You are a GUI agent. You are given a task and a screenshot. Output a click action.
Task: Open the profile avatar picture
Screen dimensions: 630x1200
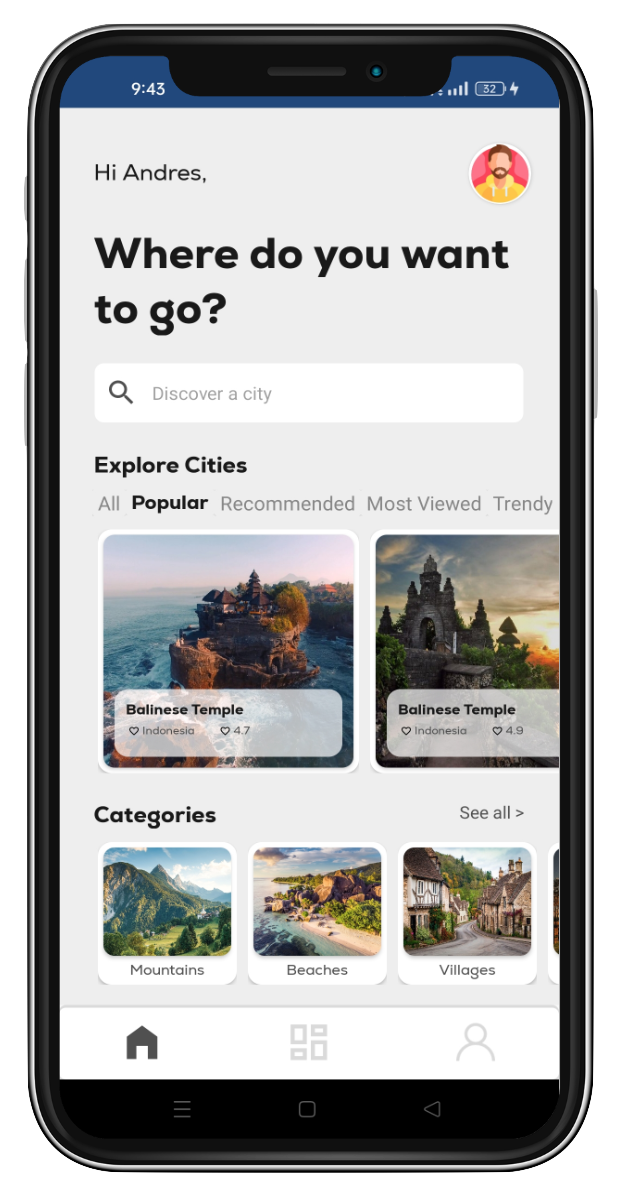[x=500, y=174]
